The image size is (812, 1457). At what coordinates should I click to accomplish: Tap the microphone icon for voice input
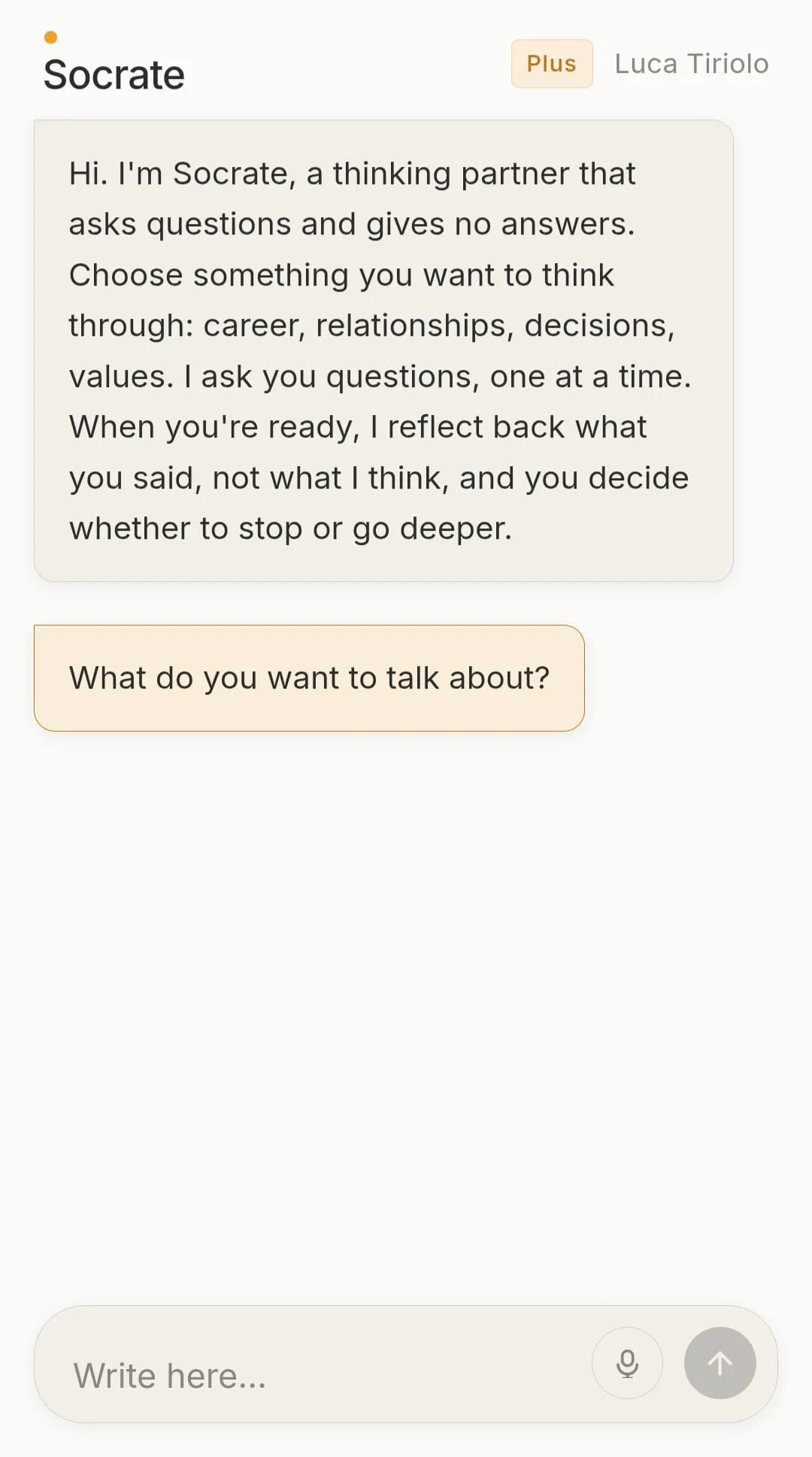[x=627, y=1363]
